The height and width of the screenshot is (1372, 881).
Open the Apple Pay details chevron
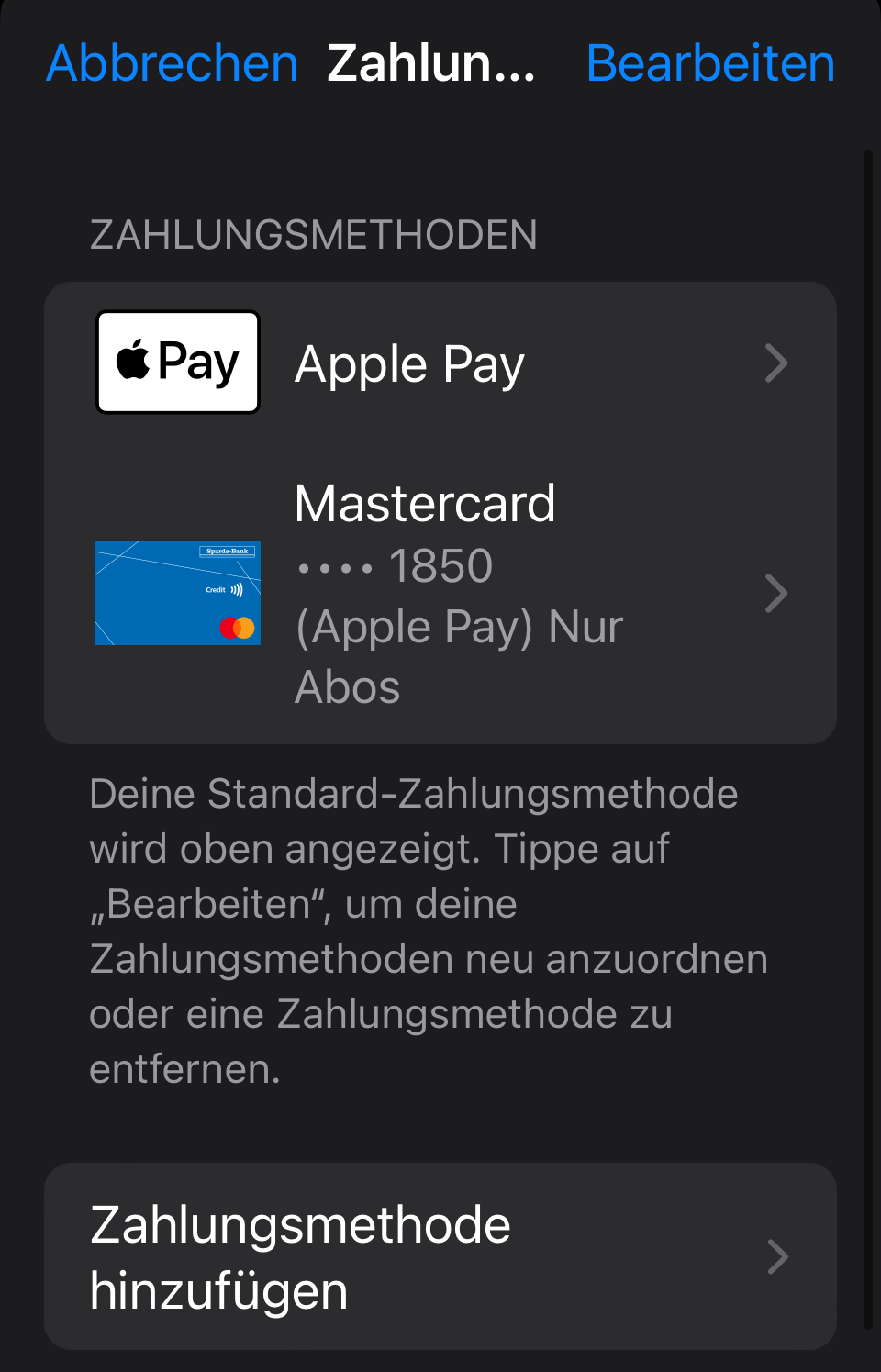tap(776, 363)
